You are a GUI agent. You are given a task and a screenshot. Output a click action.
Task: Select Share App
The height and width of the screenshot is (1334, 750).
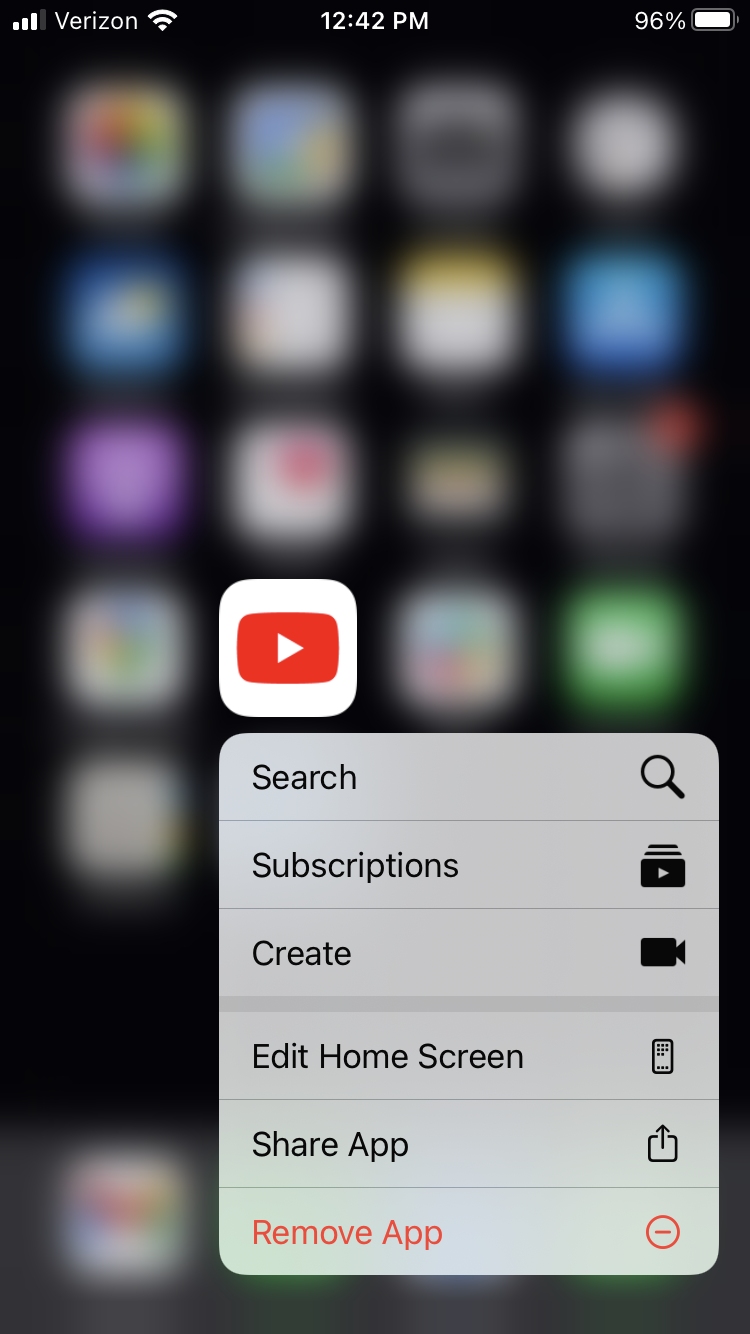[x=468, y=1144]
